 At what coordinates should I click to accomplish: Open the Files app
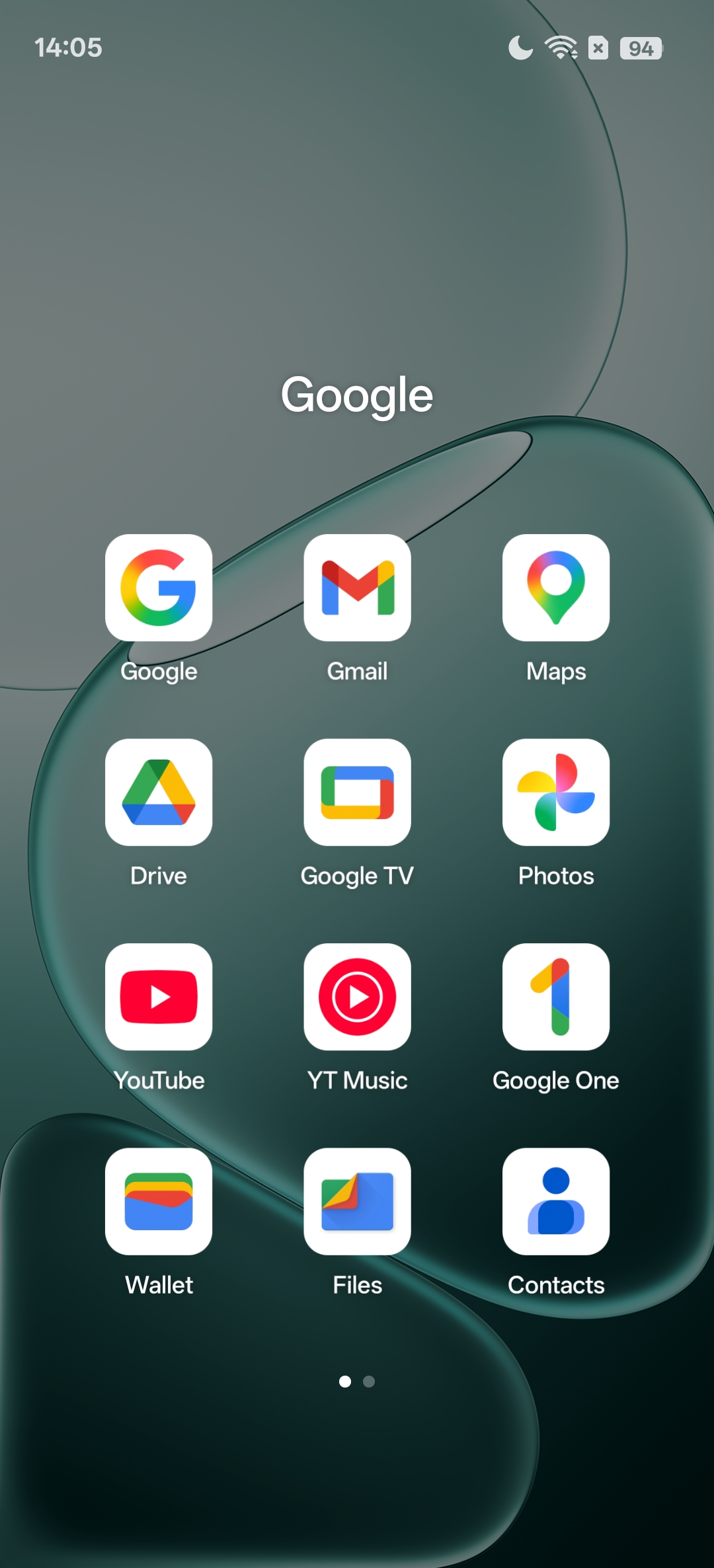pyautogui.click(x=357, y=1201)
